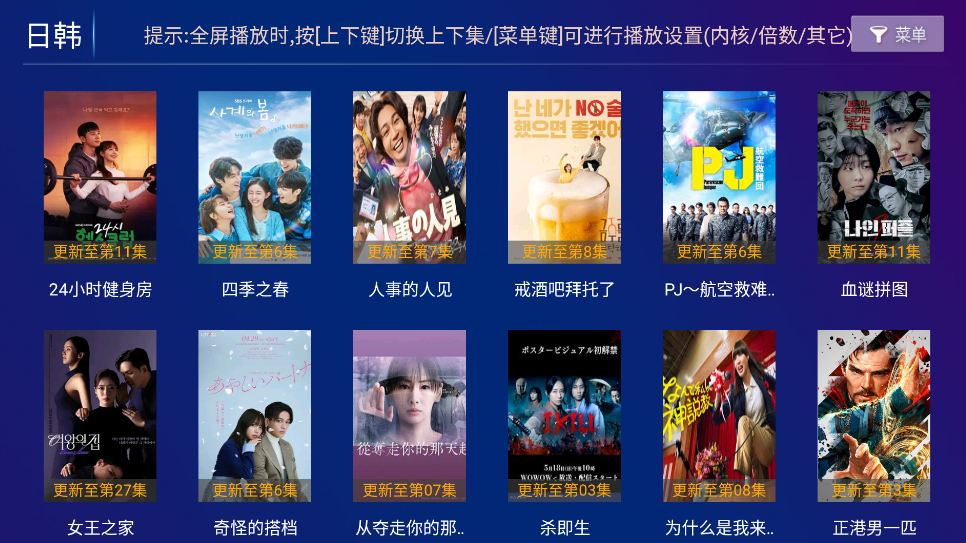This screenshot has height=543, width=966.
Task: Open the series 女王之家
Action: click(x=100, y=416)
